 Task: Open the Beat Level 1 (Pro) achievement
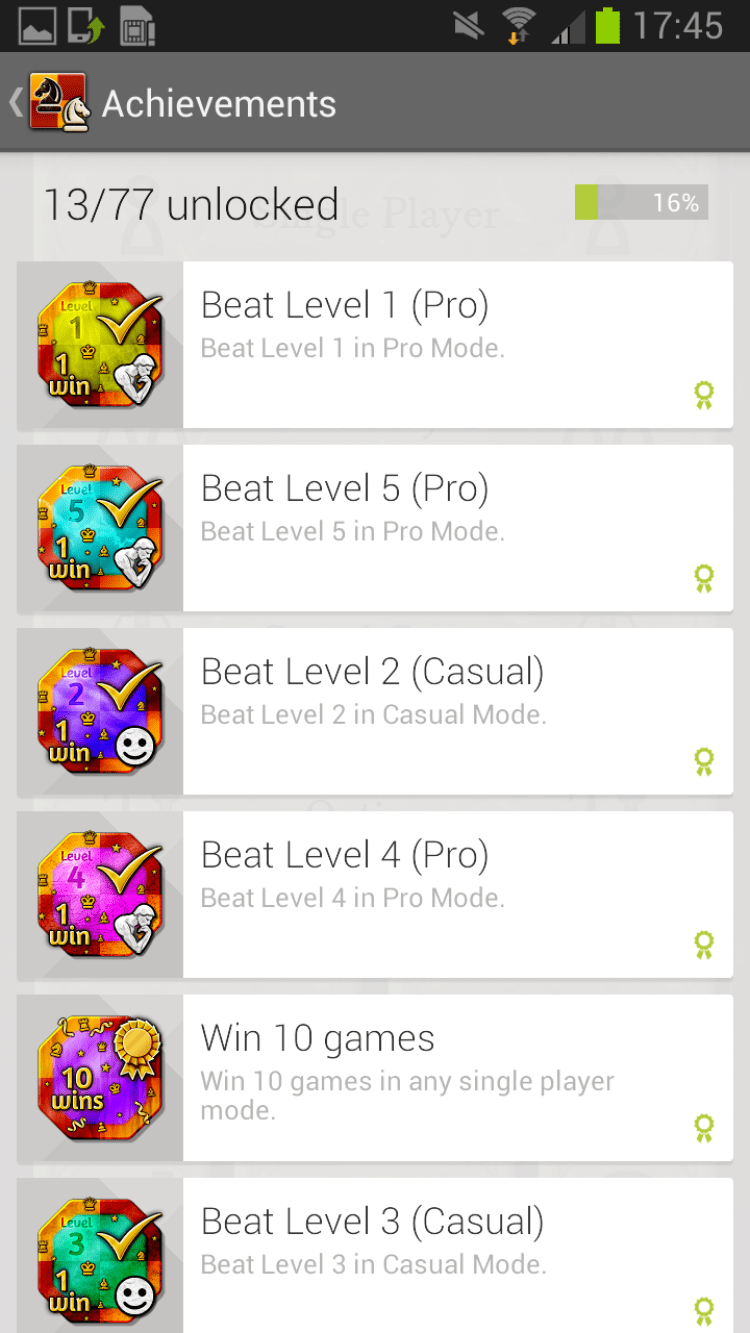(x=375, y=345)
